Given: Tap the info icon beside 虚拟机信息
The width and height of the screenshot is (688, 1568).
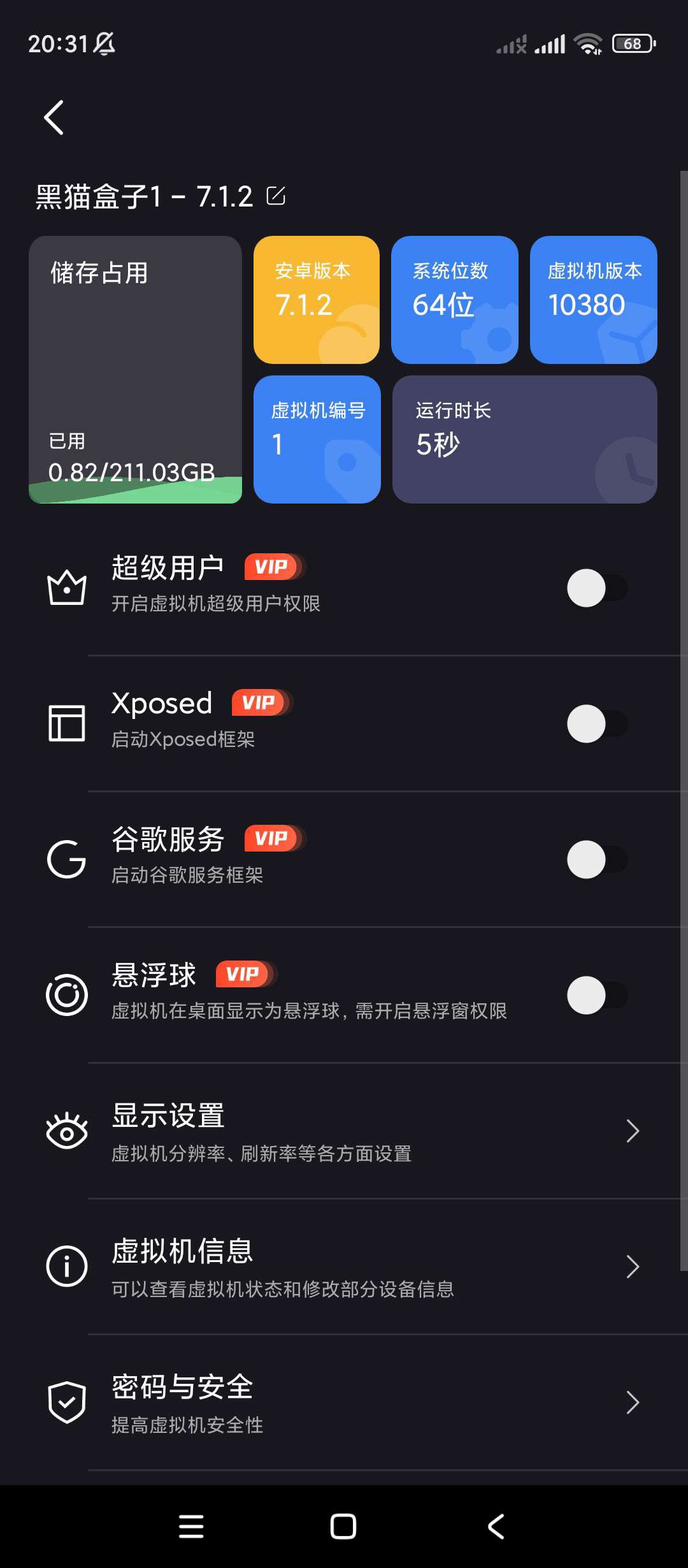Looking at the screenshot, I should (66, 1267).
